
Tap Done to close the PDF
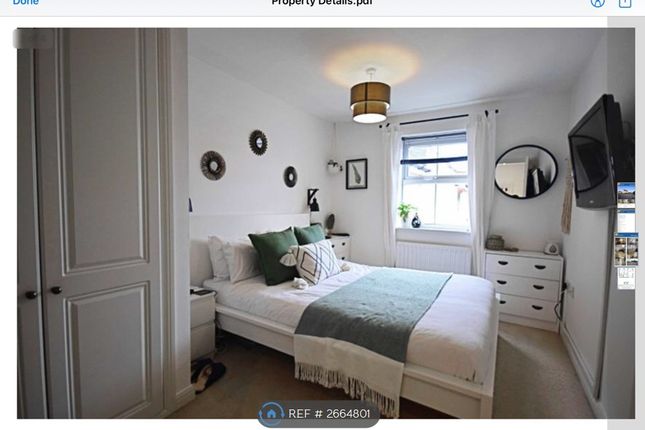(25, 3)
